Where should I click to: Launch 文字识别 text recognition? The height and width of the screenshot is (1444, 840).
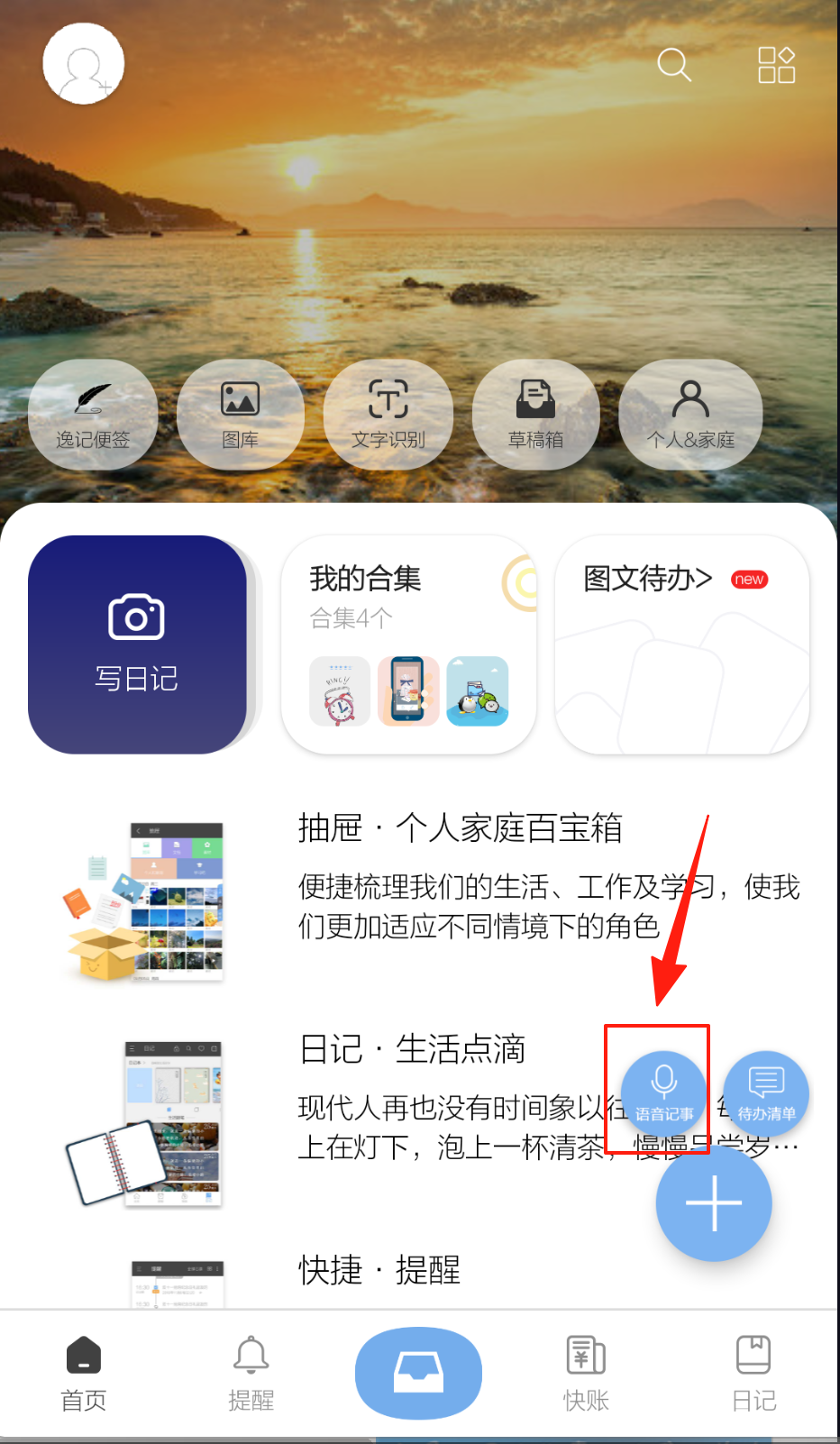388,415
